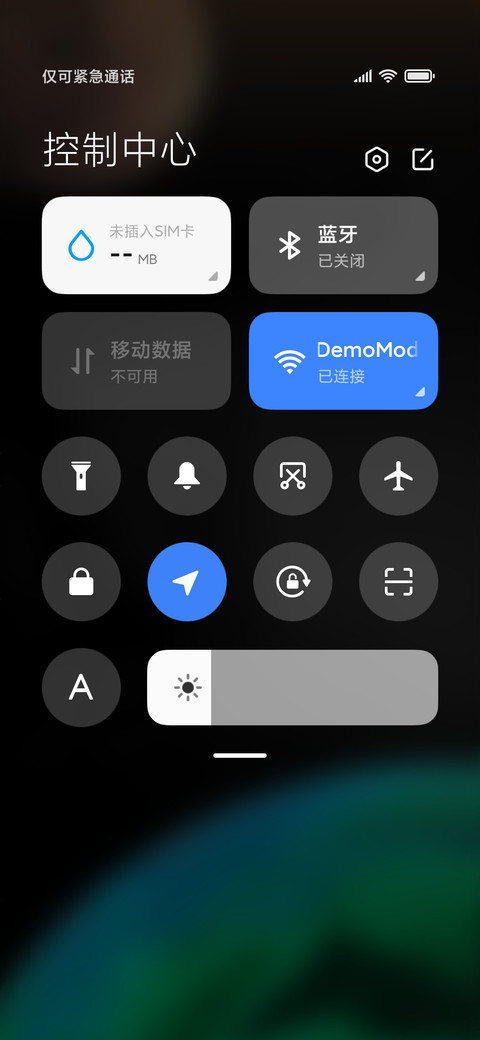Tap the lock screen padlock icon
This screenshot has width=480, height=1040.
81,582
